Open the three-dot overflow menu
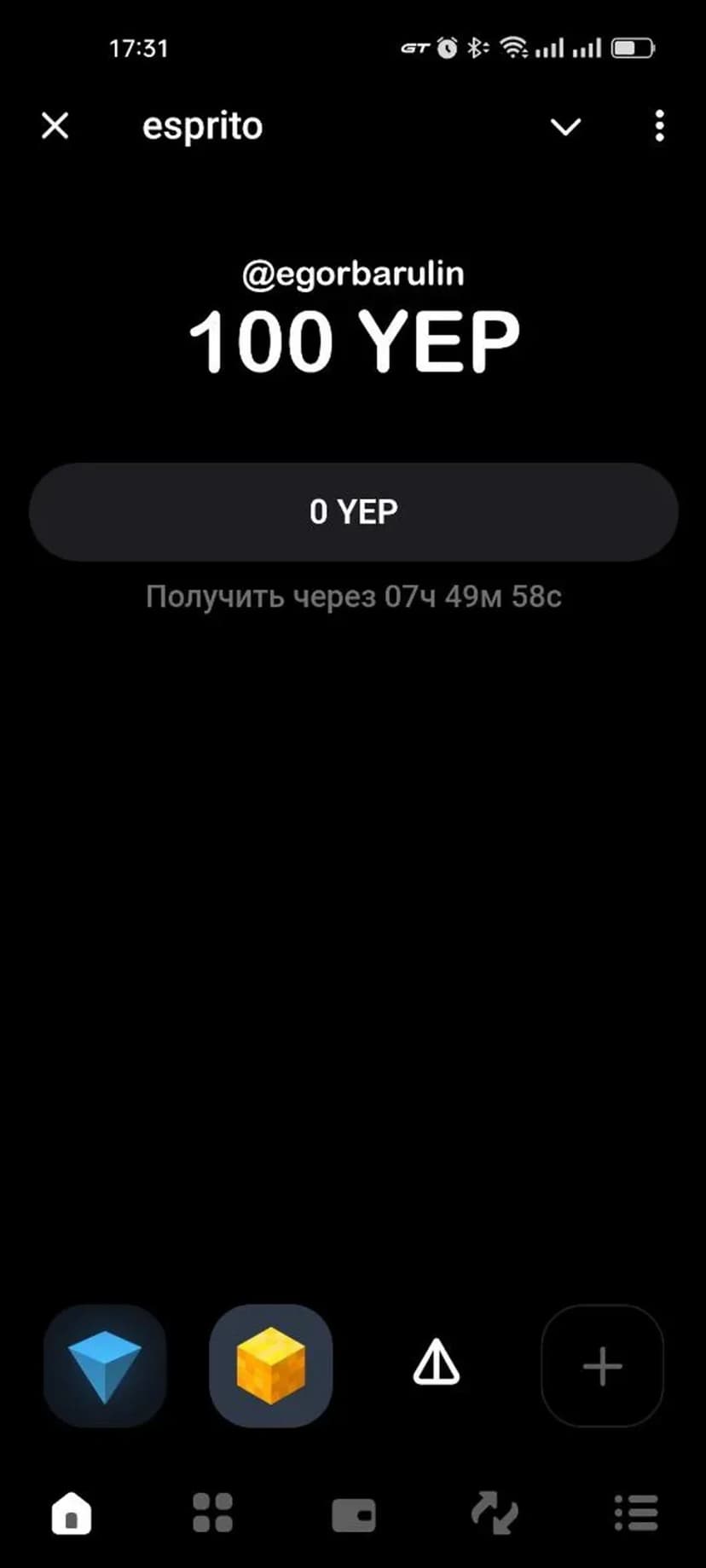The width and height of the screenshot is (706, 1568). [659, 126]
